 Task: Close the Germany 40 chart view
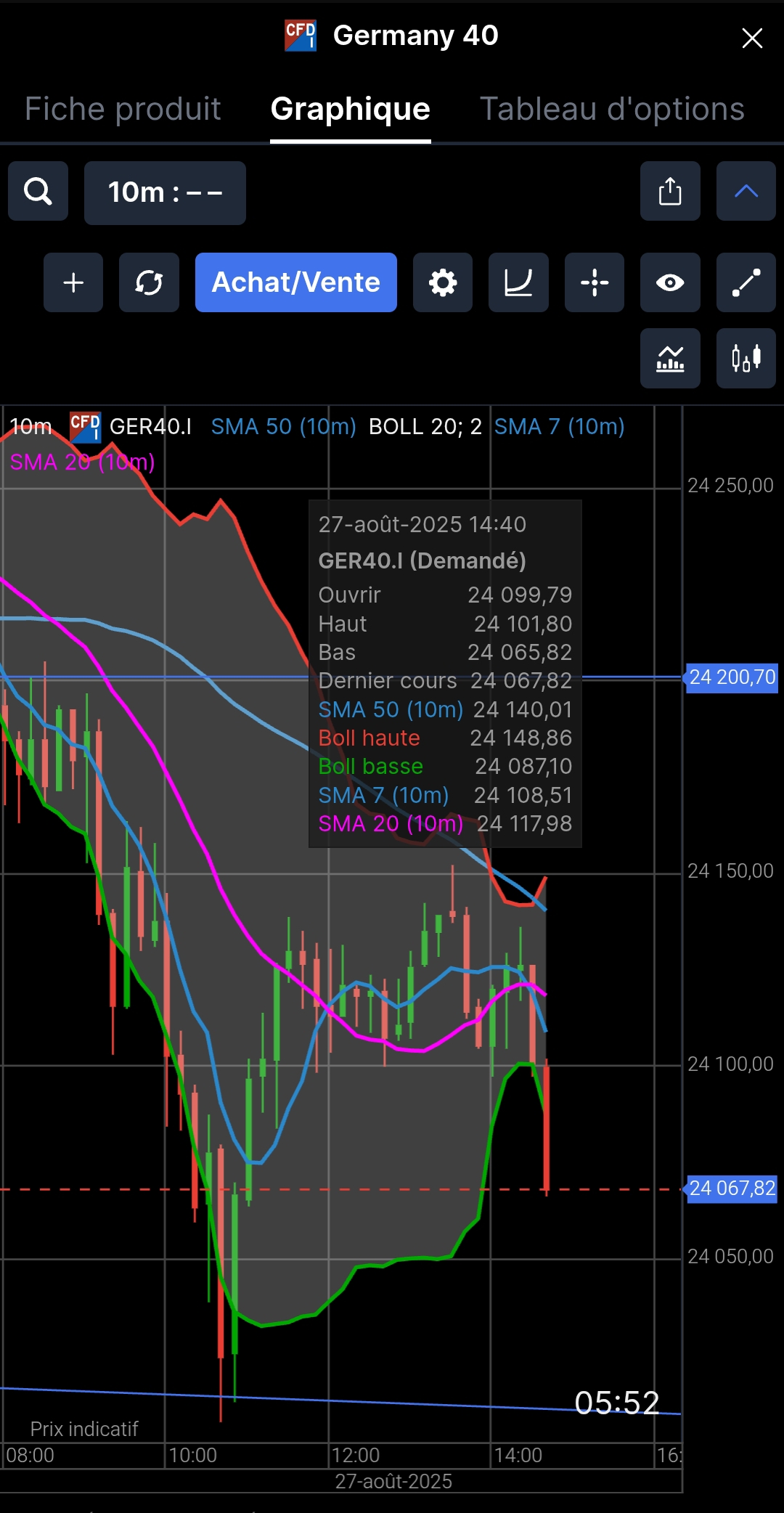pyautogui.click(x=752, y=38)
